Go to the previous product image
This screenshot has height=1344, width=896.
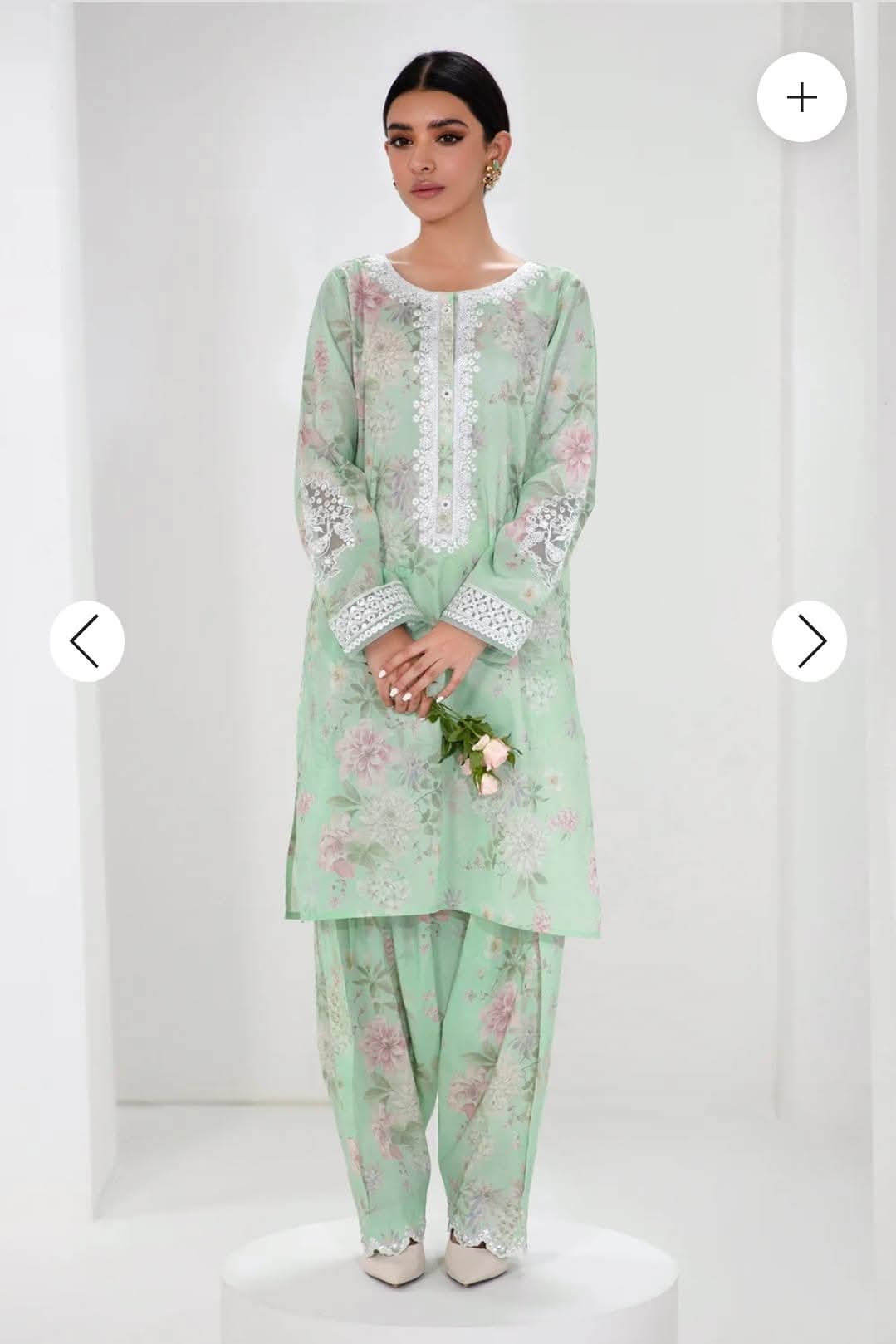pyautogui.click(x=86, y=640)
